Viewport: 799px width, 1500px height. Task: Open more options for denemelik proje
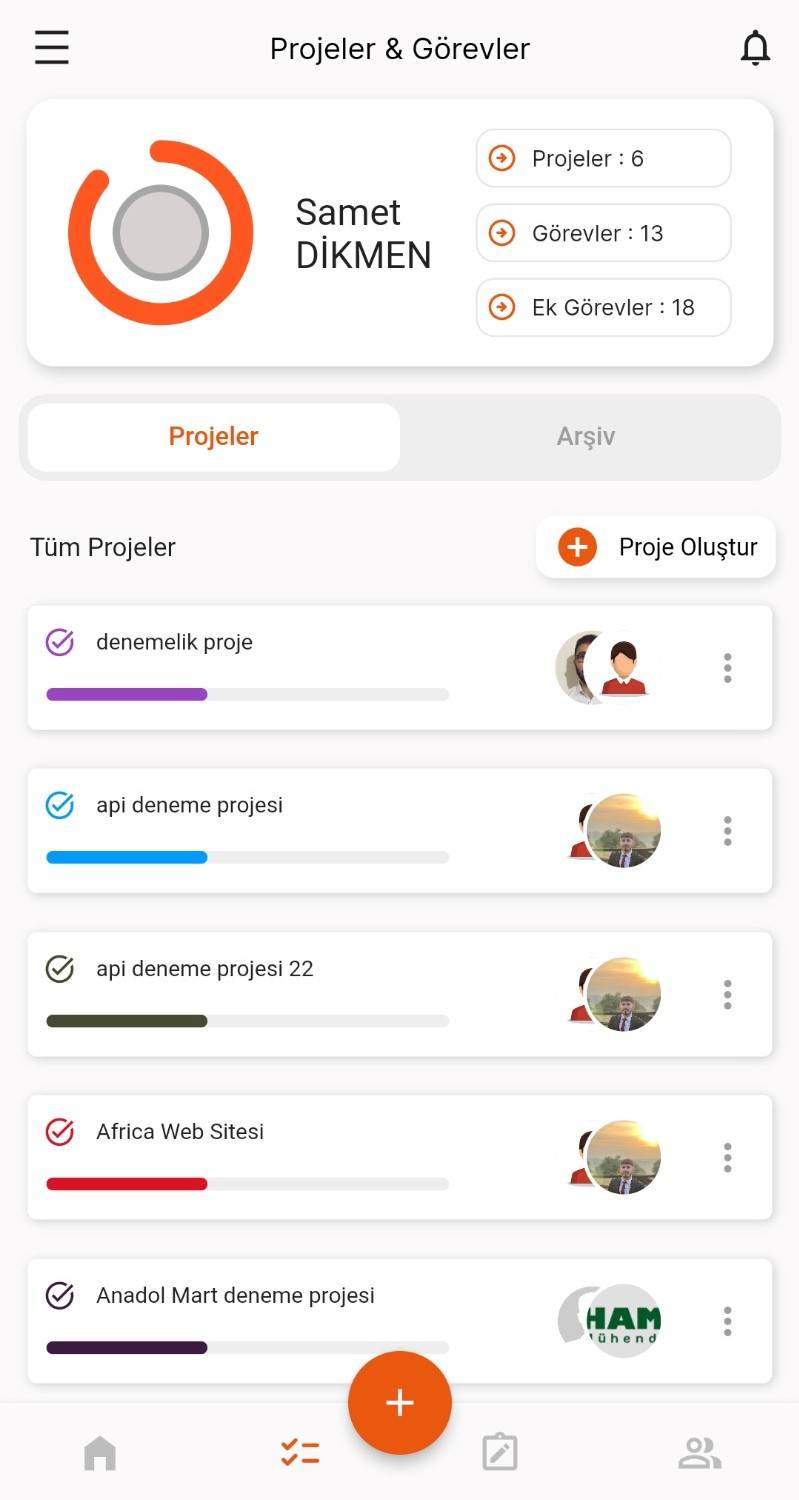click(727, 668)
